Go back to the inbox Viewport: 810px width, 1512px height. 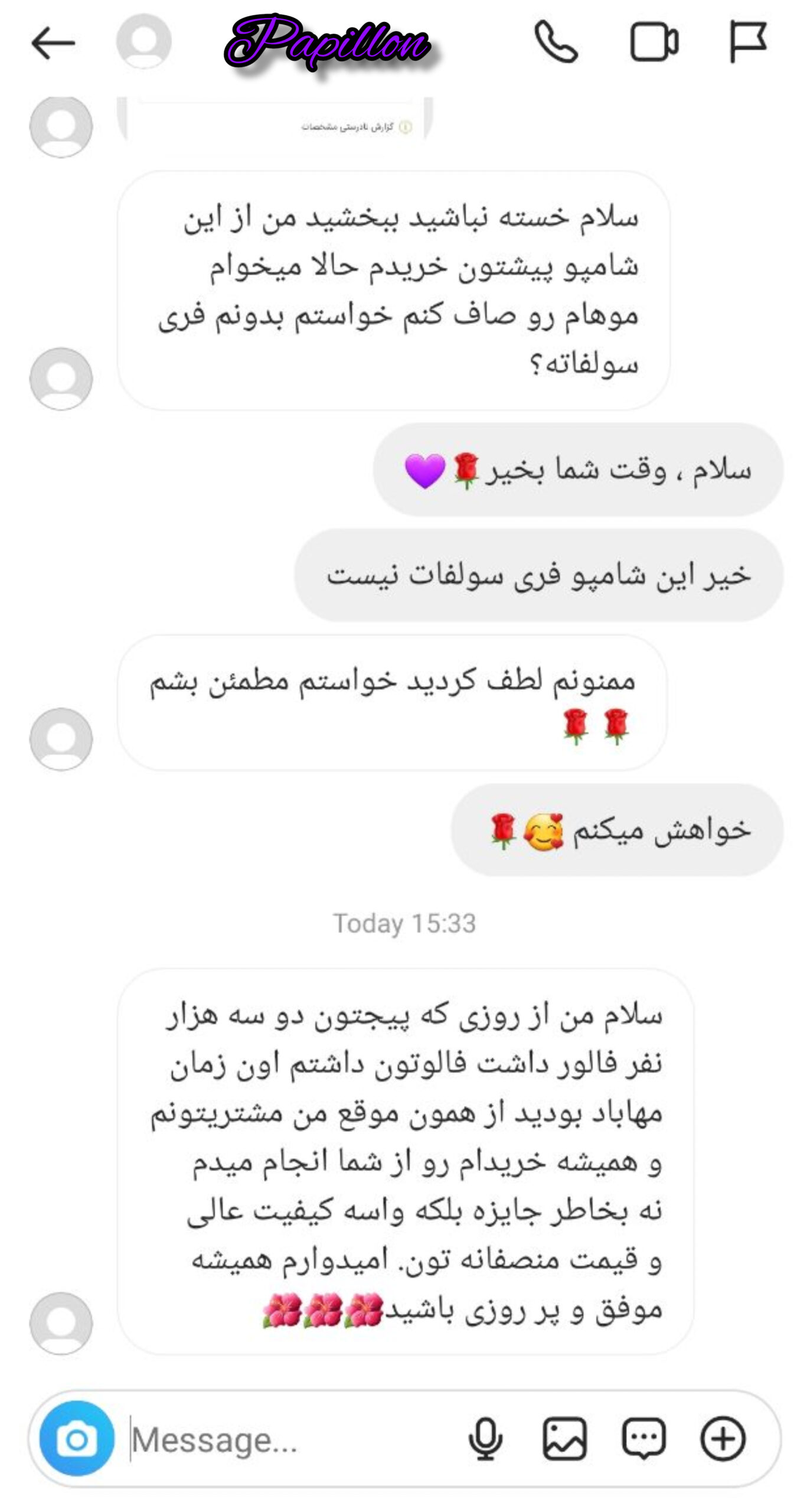[x=53, y=43]
